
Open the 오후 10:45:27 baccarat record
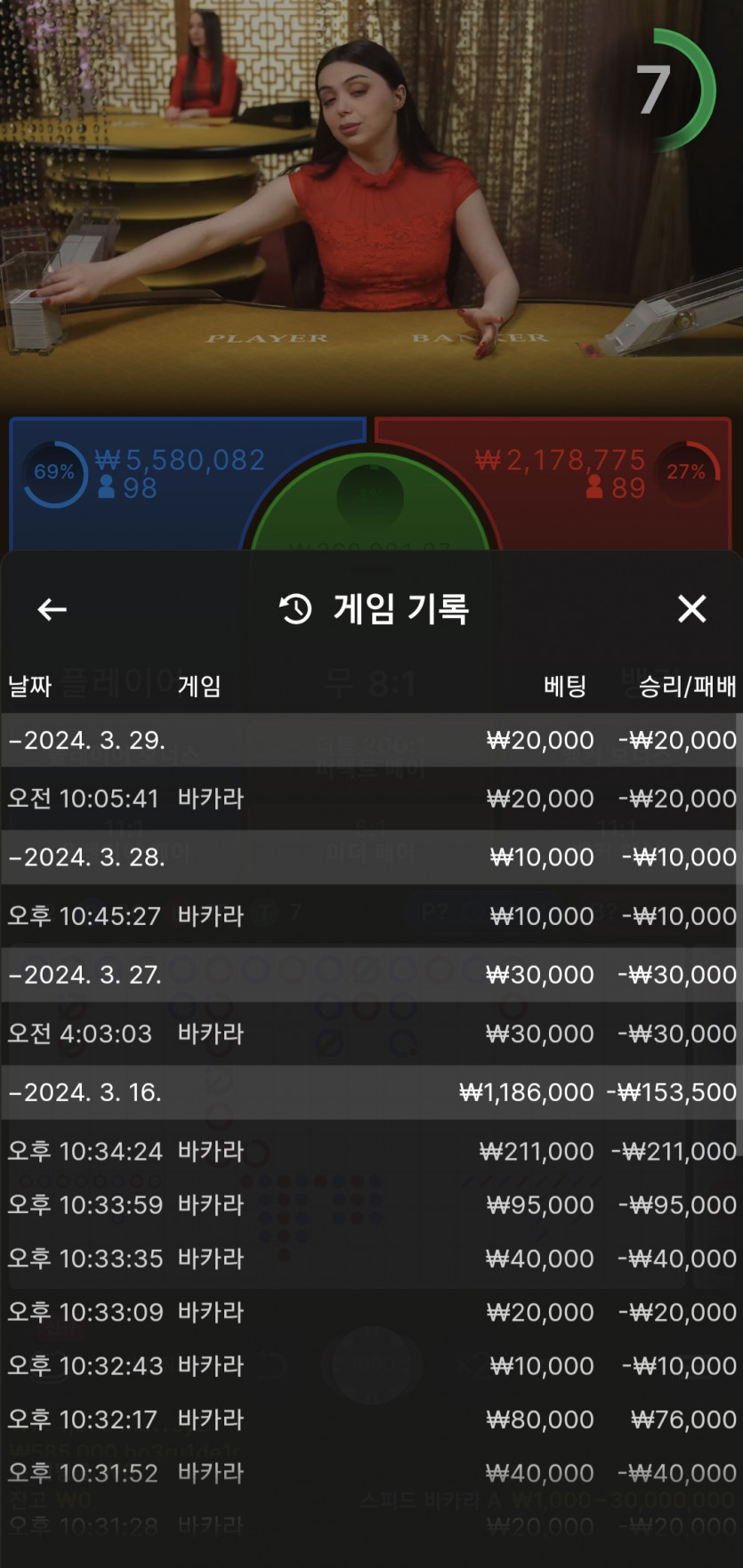[370, 916]
